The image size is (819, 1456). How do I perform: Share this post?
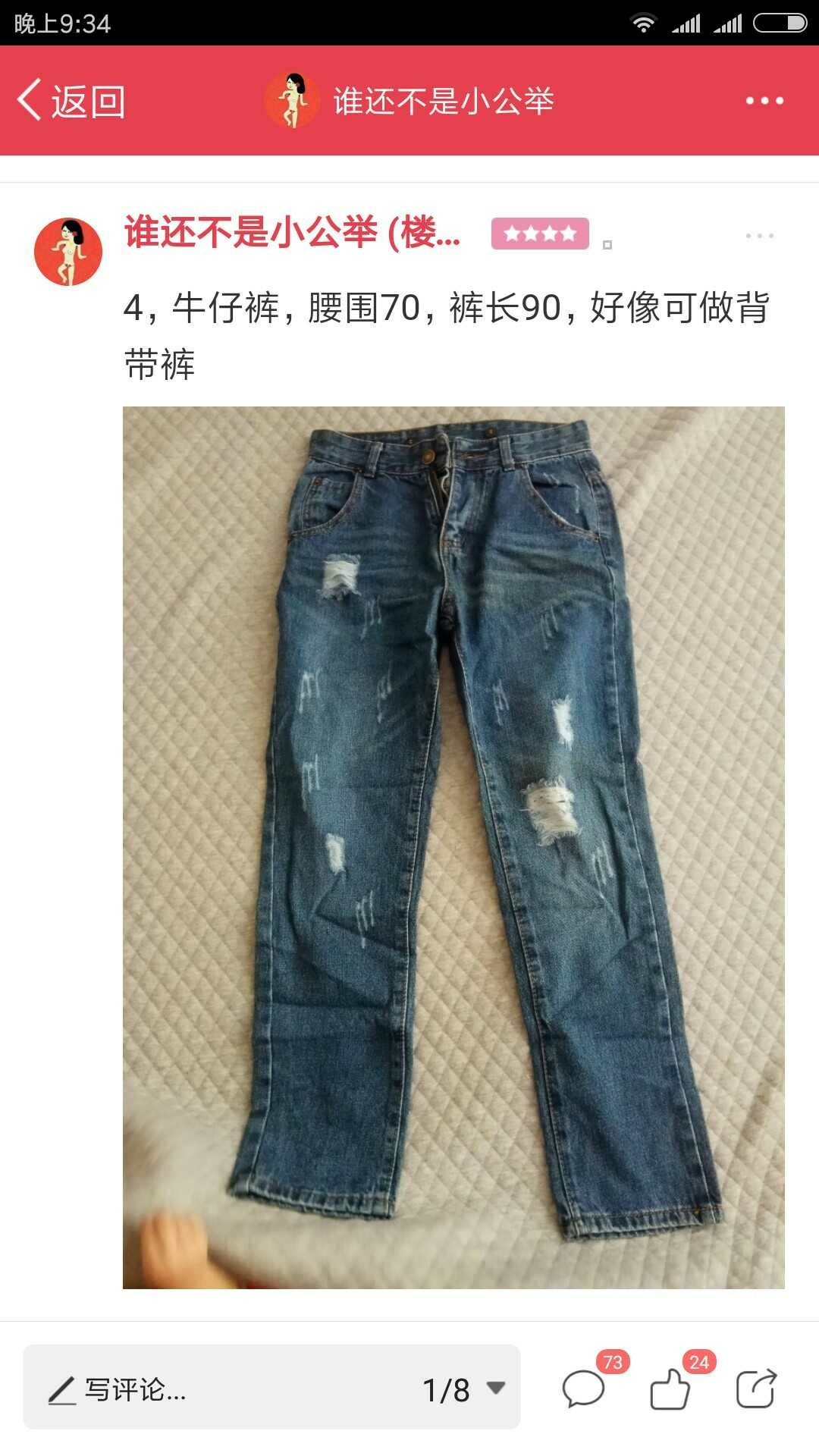(756, 1389)
